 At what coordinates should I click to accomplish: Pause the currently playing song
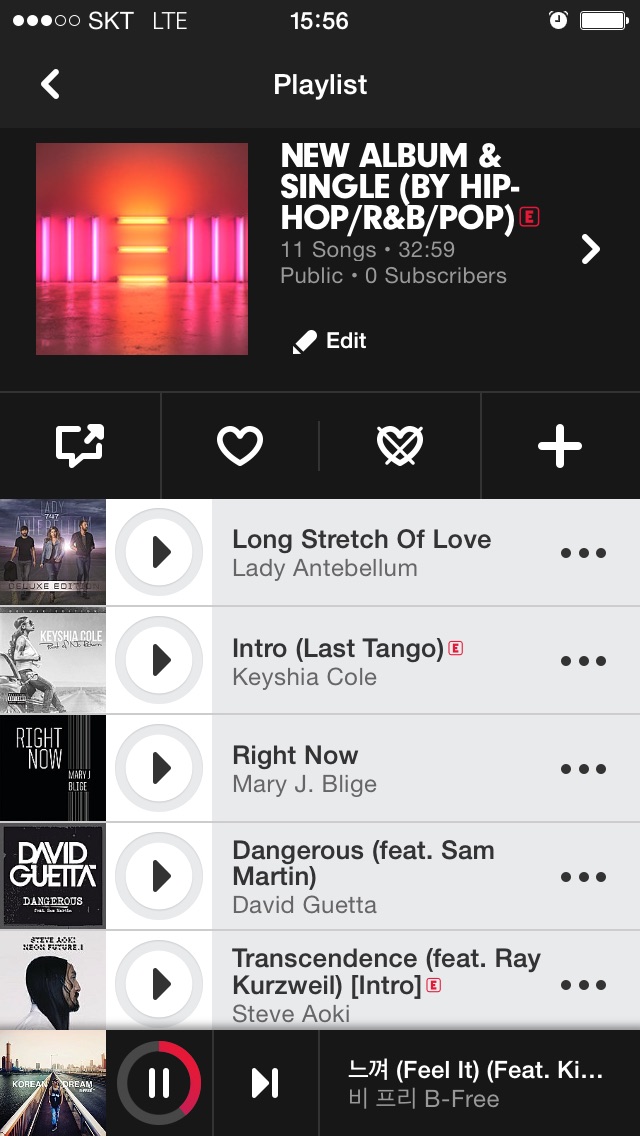pyautogui.click(x=160, y=1083)
